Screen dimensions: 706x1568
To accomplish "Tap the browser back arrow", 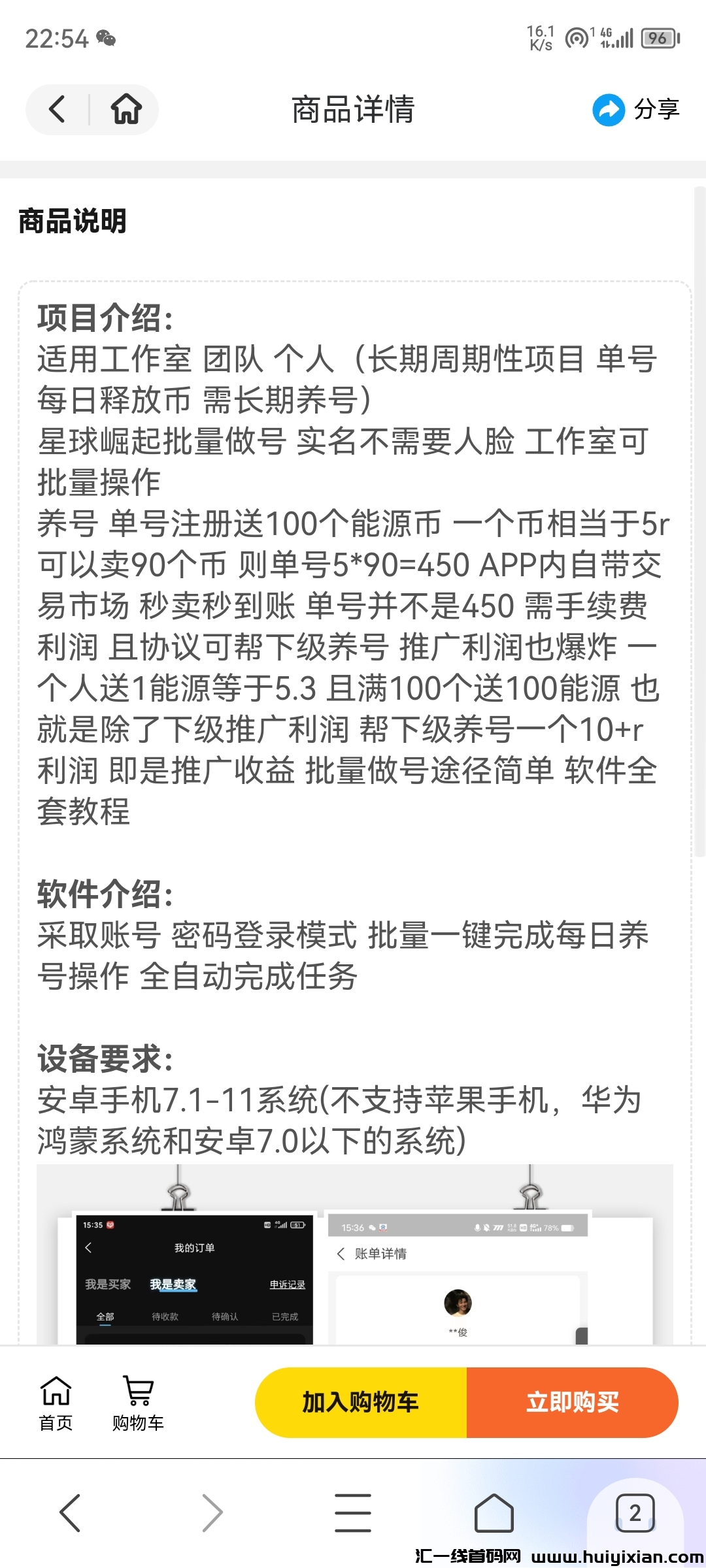I will 70,1512.
